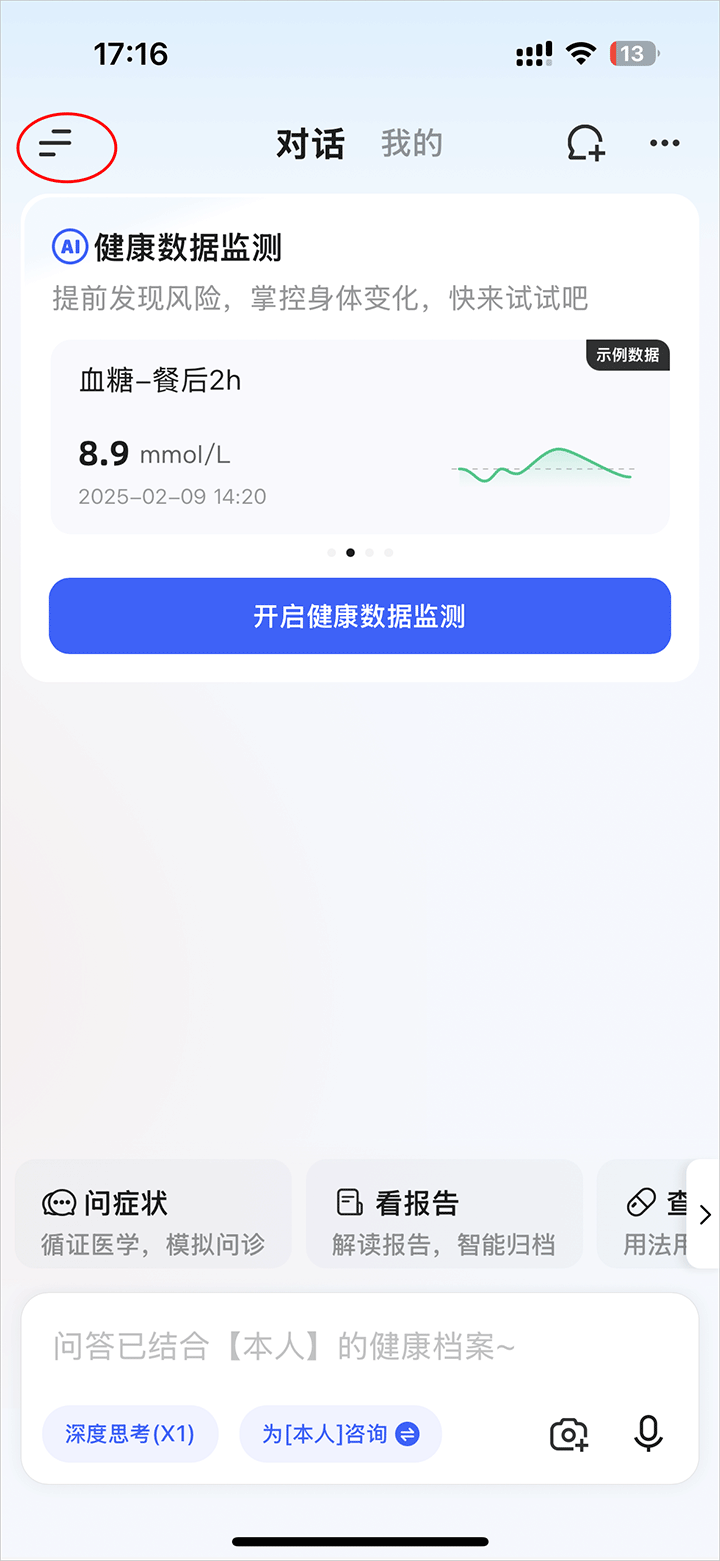Open the 血糖-餐后2h sample data card
The image size is (720, 1561).
360,437
